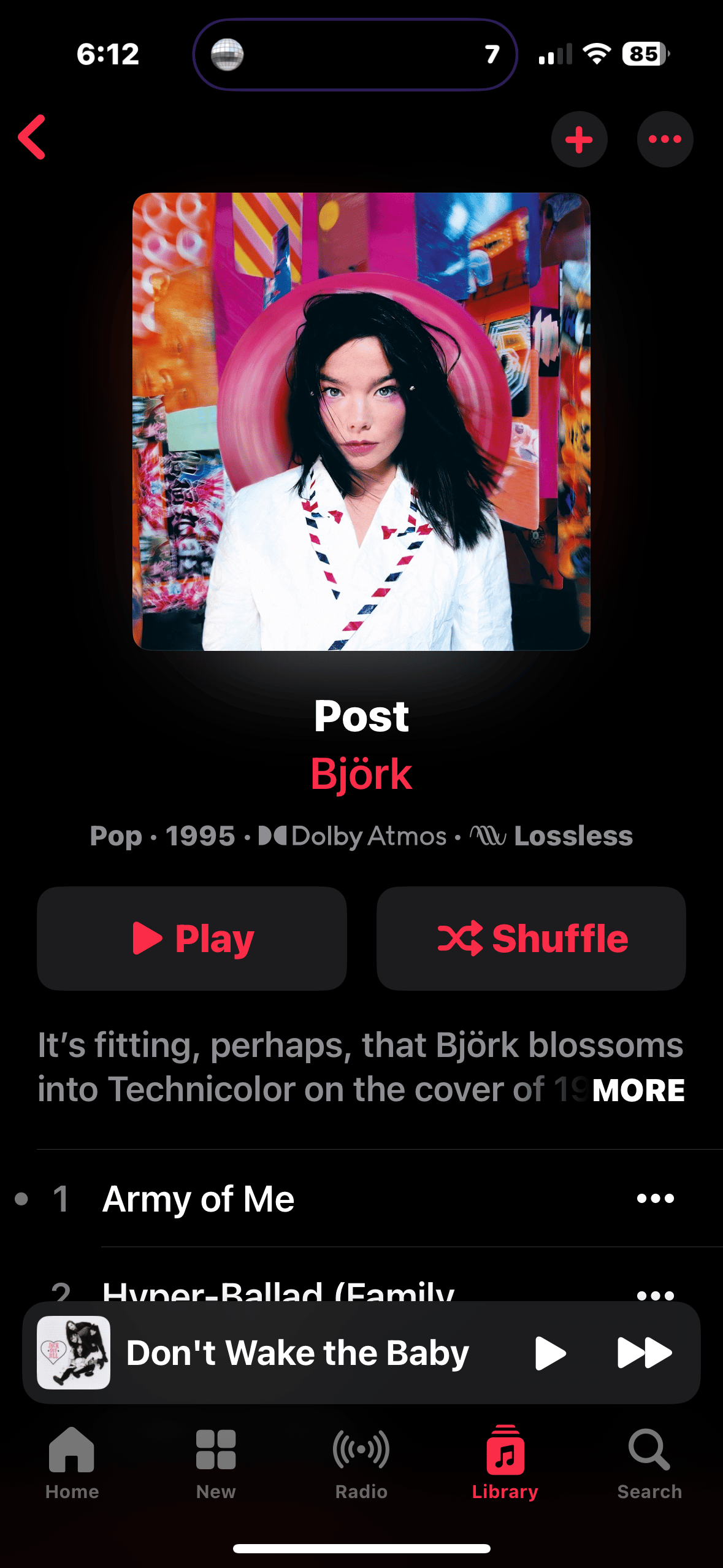723x1568 pixels.
Task: Tap the Dynamic Island disco ball activity
Action: (x=227, y=55)
